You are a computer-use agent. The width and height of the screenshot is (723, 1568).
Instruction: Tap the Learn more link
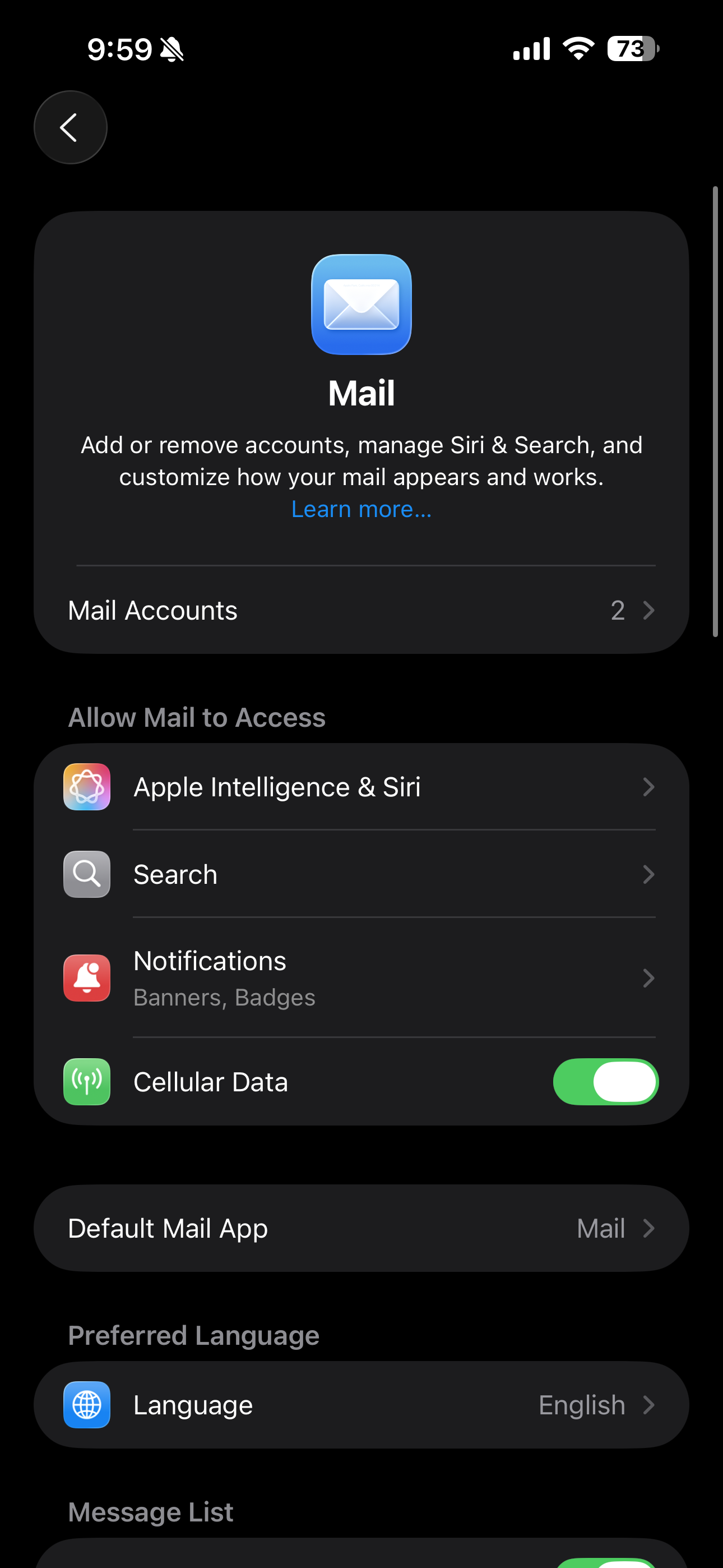361,509
